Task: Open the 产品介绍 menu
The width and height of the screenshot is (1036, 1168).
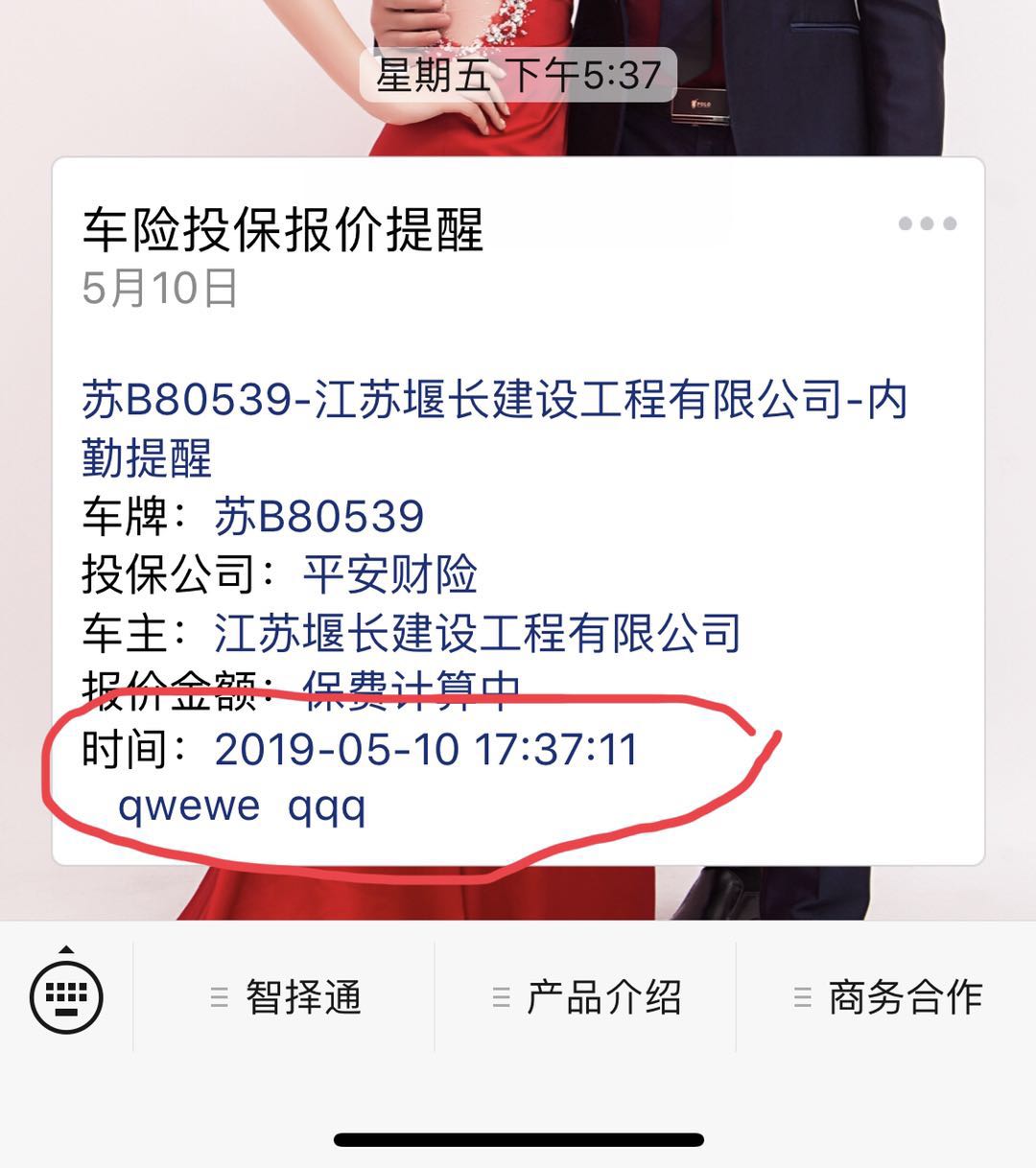Action: (x=586, y=997)
